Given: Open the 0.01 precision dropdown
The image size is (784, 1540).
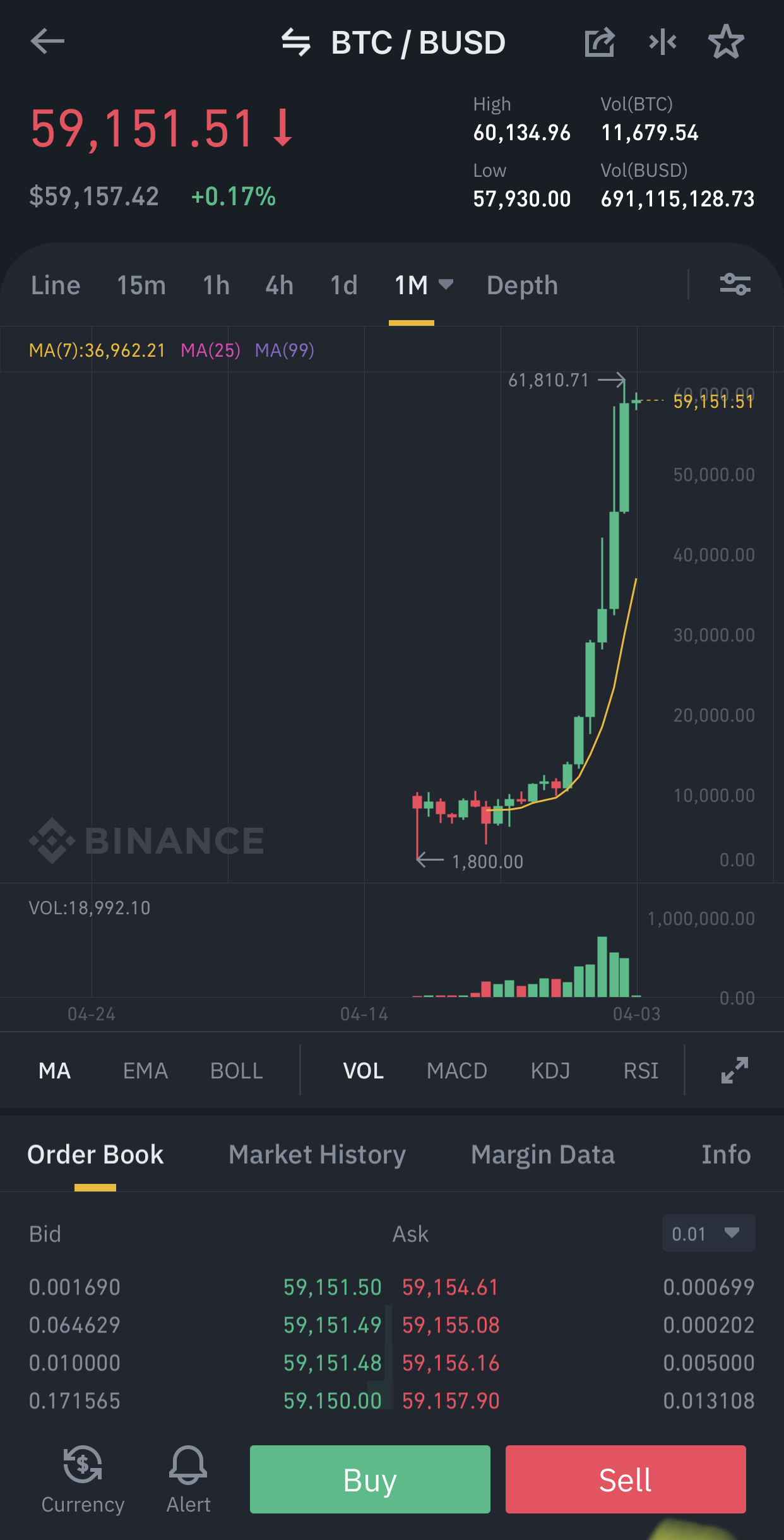Looking at the screenshot, I should (x=708, y=1233).
